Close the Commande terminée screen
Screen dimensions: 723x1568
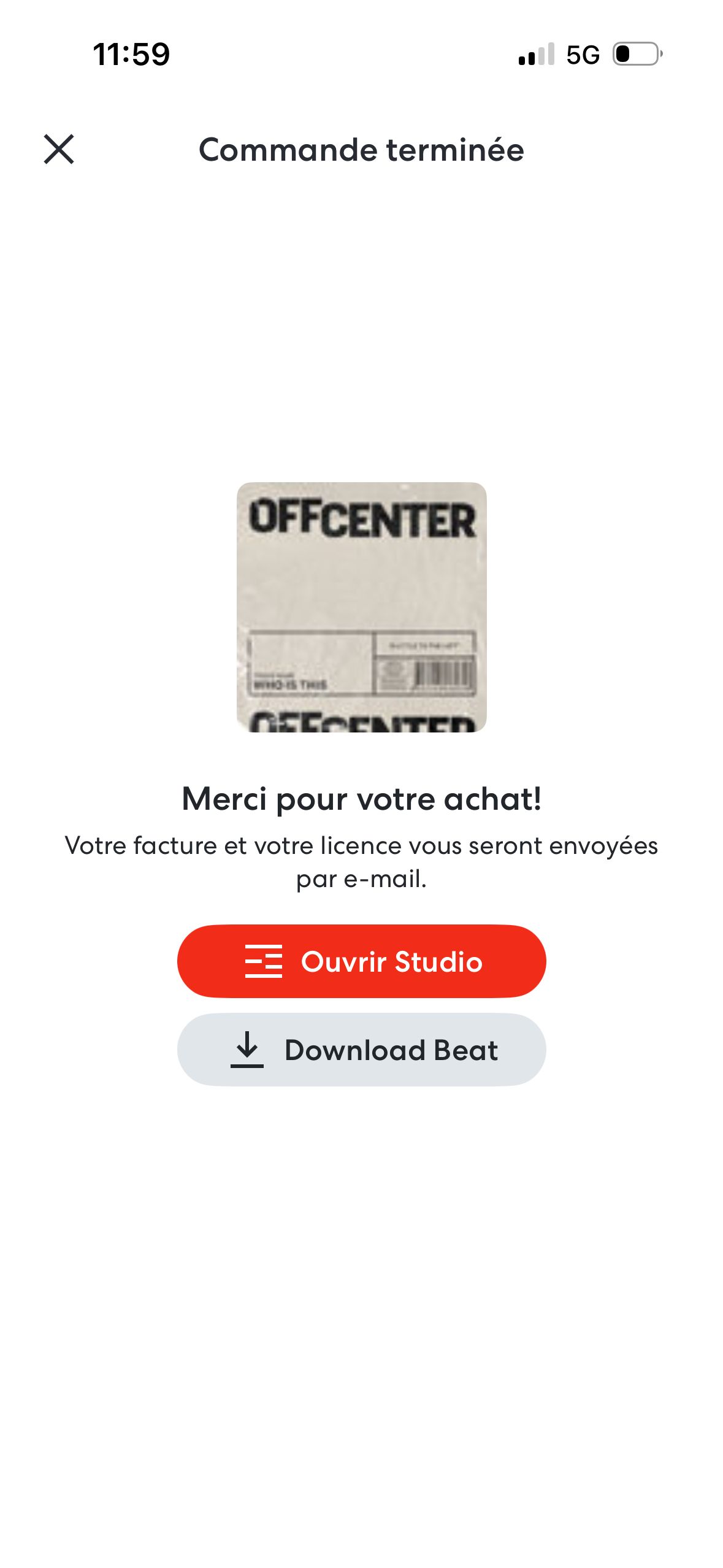pos(59,149)
